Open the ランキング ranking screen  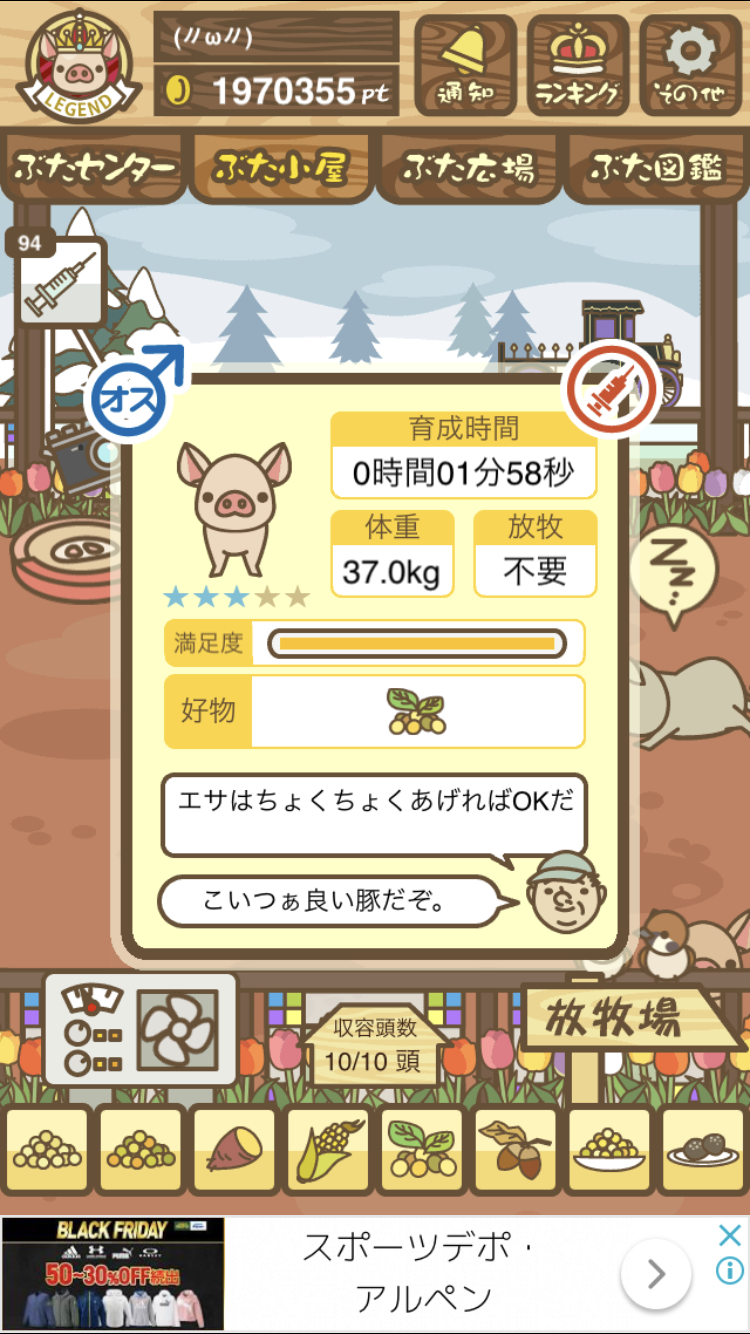[x=578, y=66]
